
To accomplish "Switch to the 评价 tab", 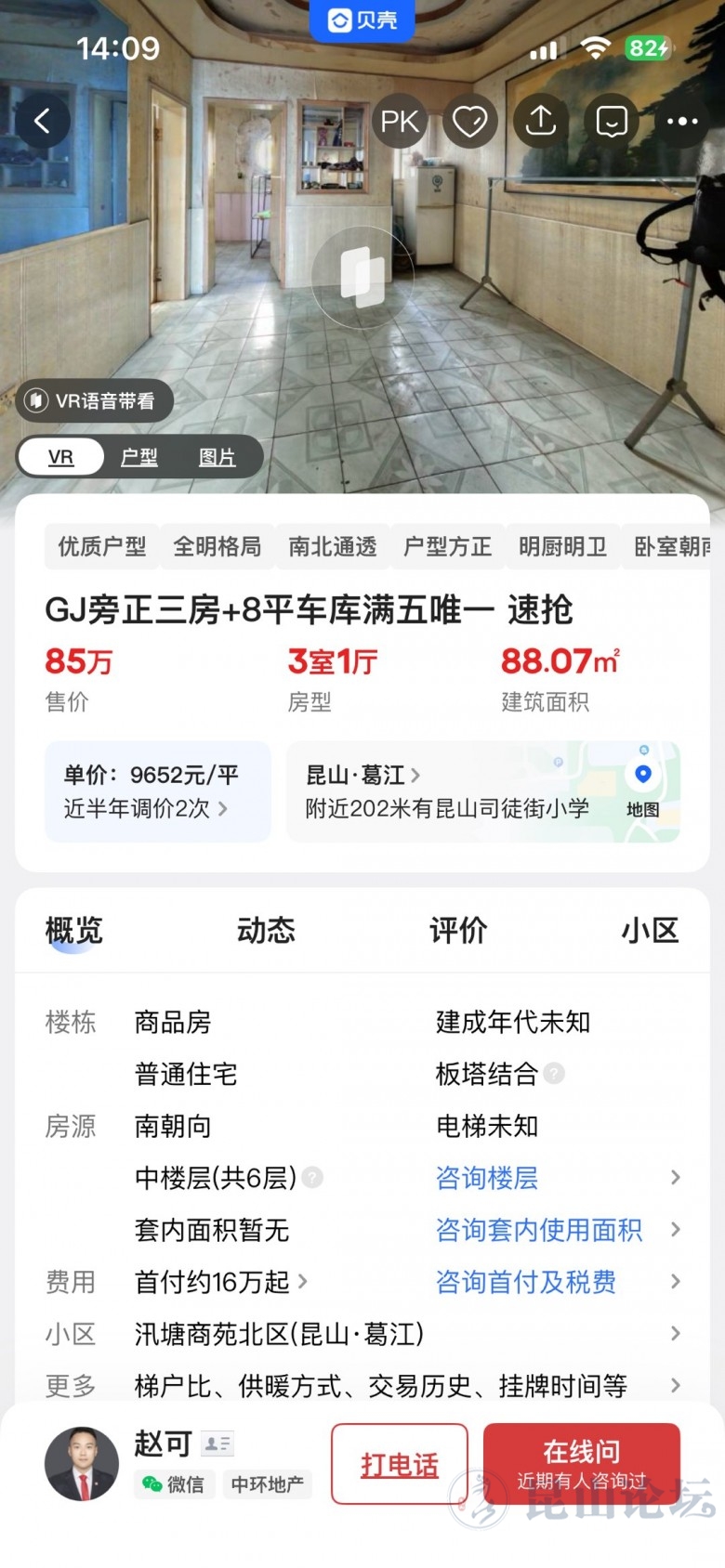I will coord(458,930).
